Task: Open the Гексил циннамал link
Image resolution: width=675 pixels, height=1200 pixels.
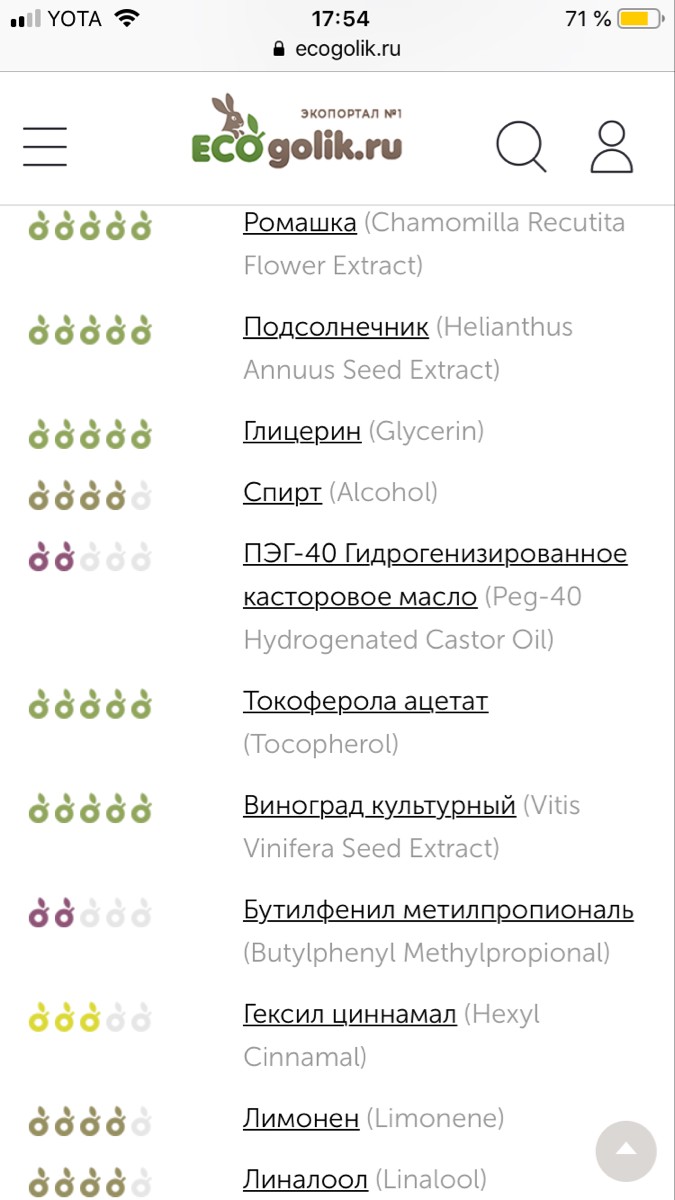Action: coord(350,1015)
